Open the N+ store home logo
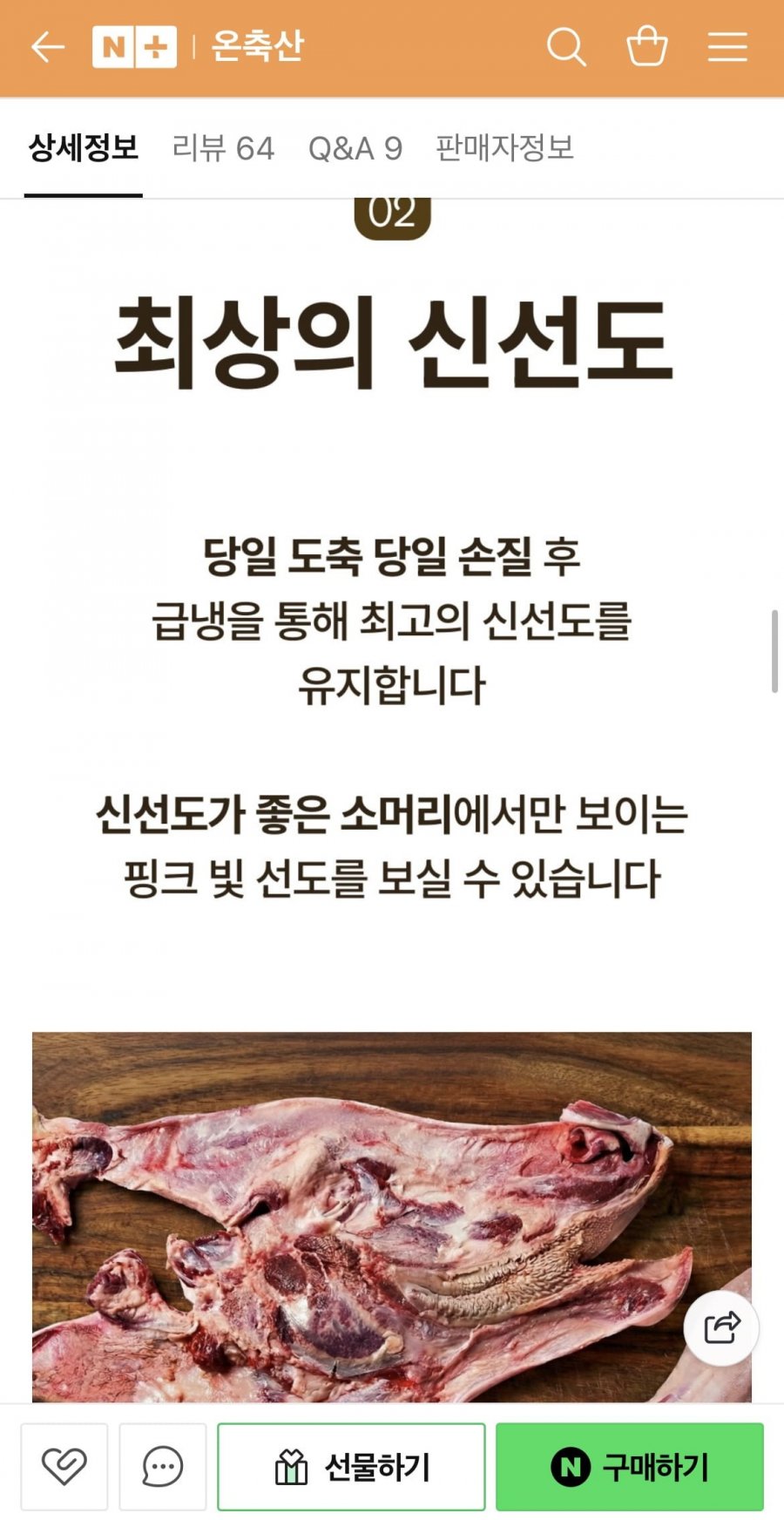 coord(134,47)
